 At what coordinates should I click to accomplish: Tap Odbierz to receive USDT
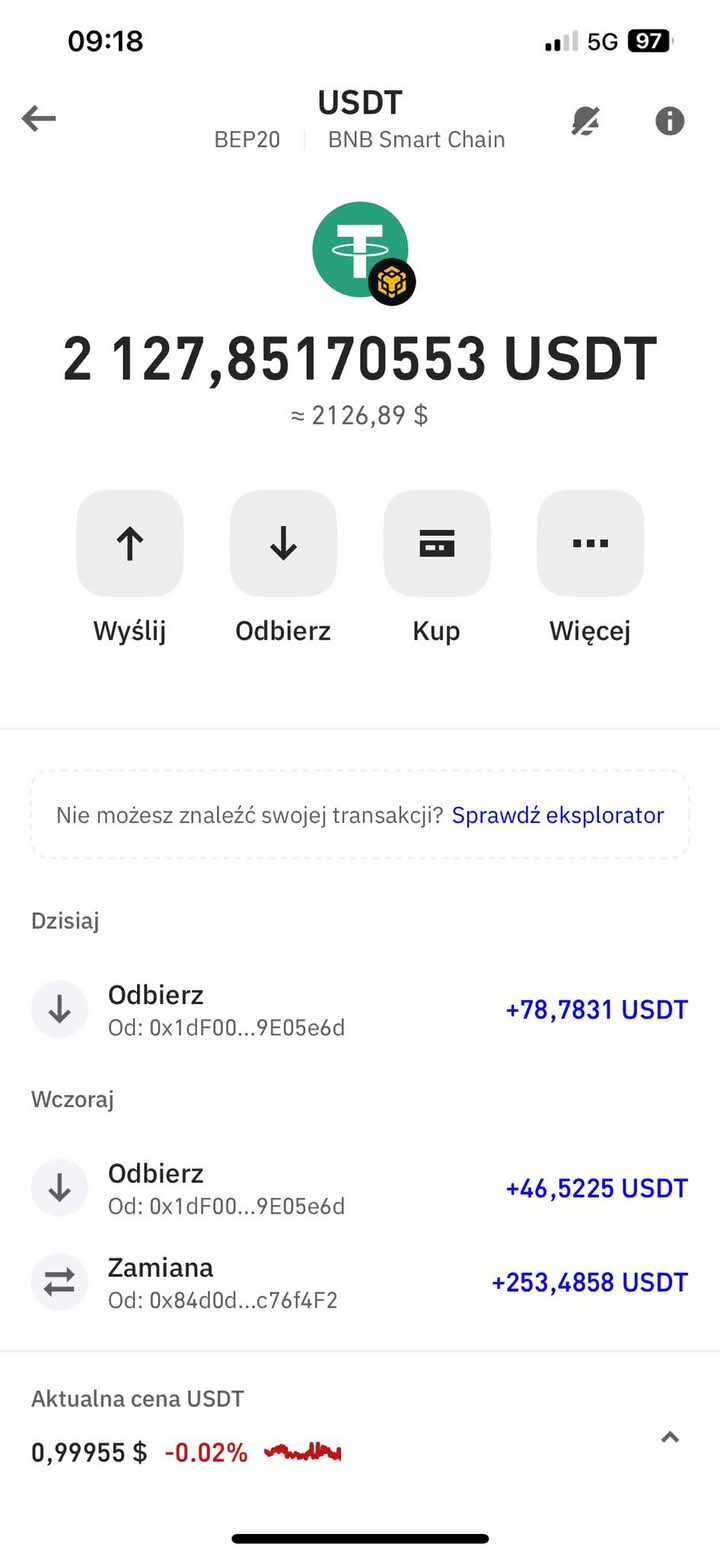pos(283,543)
